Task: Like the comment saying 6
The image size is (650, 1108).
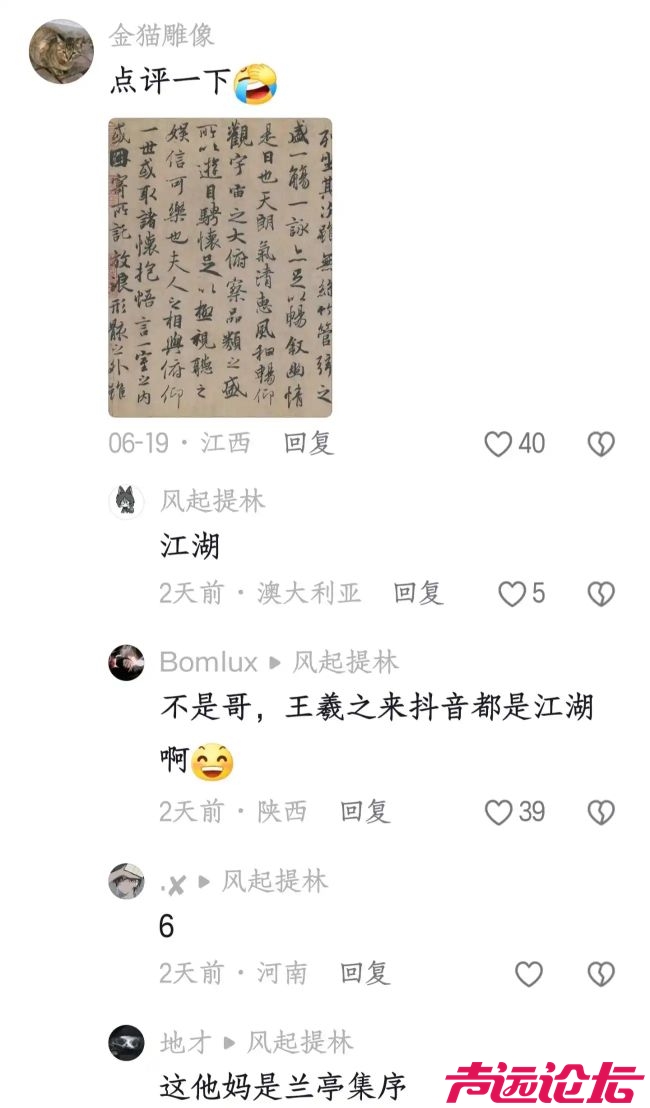Action: [x=528, y=973]
